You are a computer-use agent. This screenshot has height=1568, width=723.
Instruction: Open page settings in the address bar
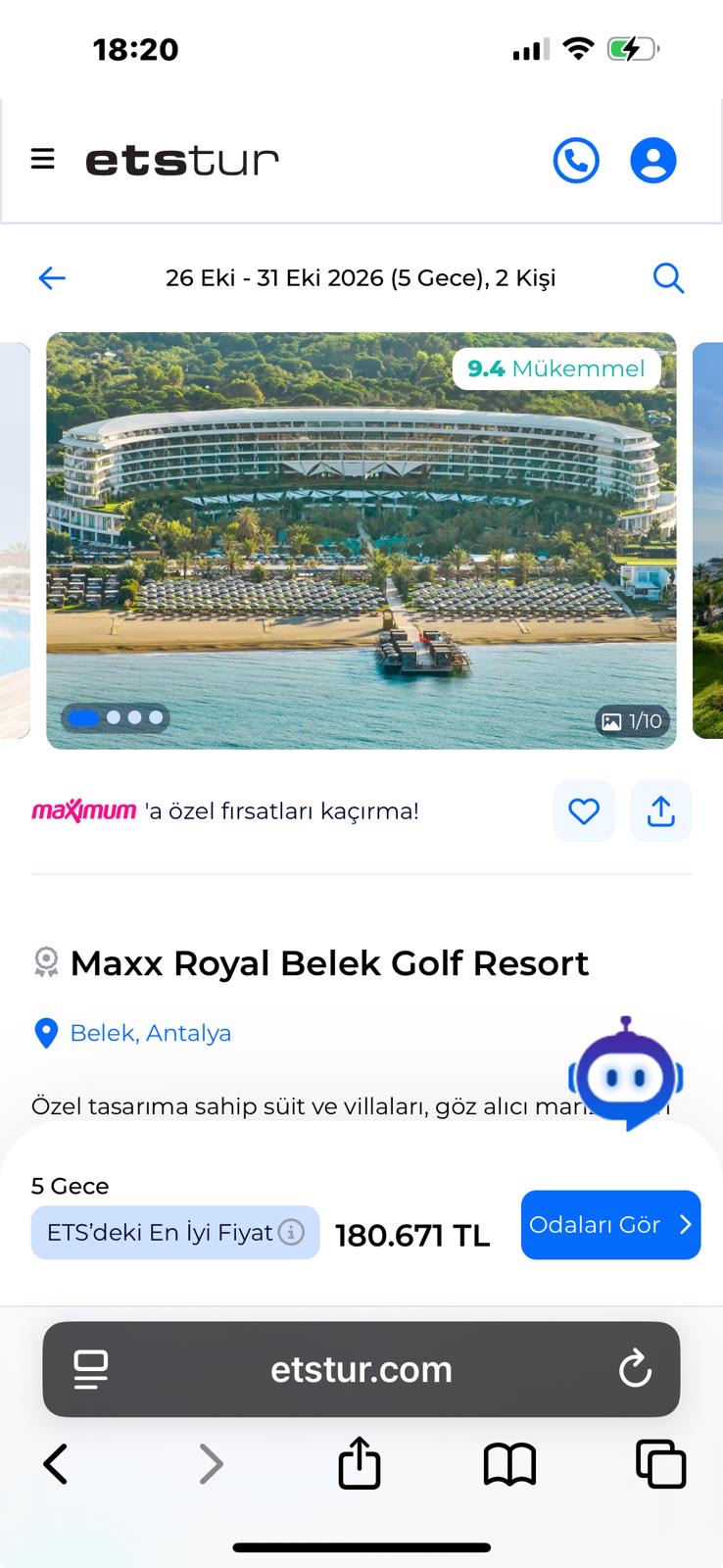tap(91, 1369)
